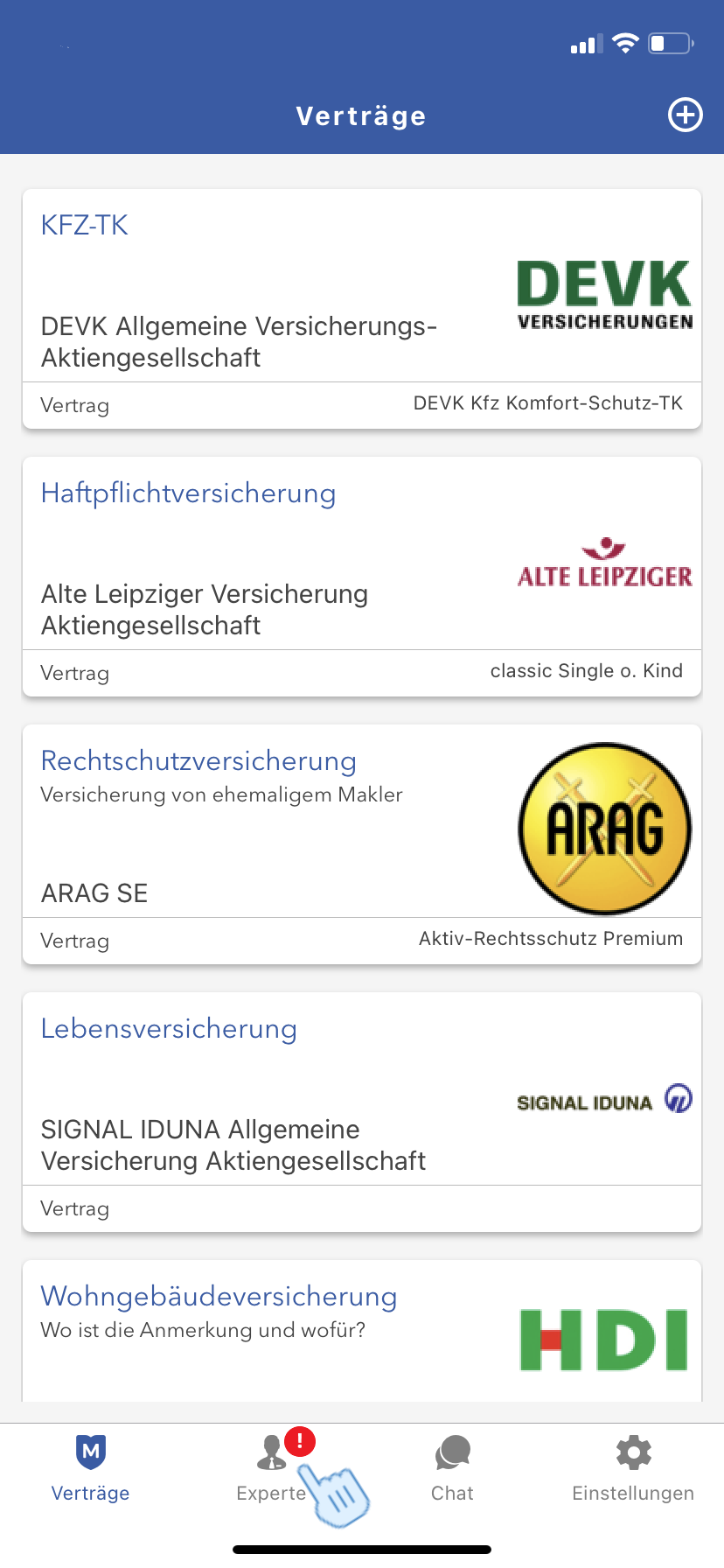The height and width of the screenshot is (1568, 724).
Task: Open the Haftpflichtversicherung contract card
Action: tap(362, 576)
